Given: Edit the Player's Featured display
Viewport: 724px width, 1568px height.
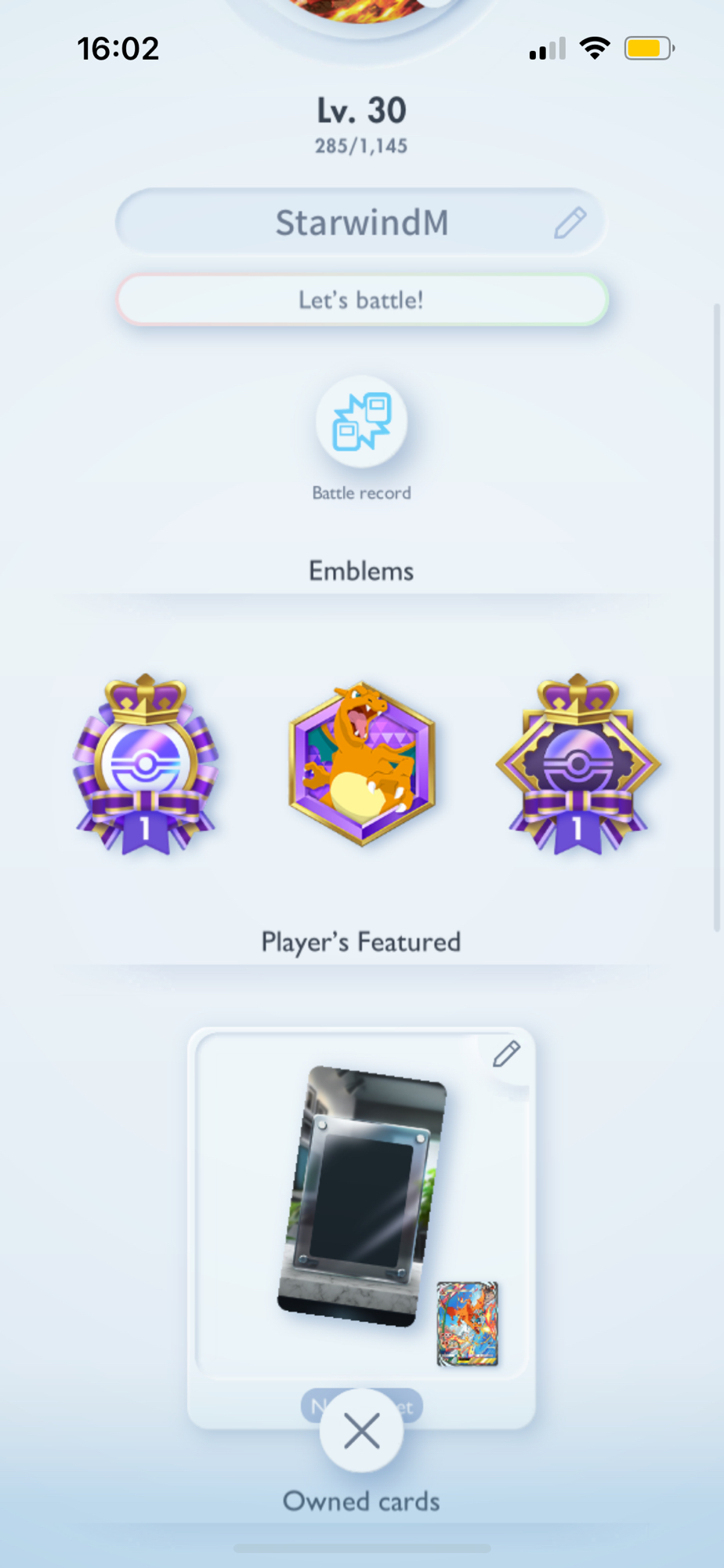Looking at the screenshot, I should 506,1054.
